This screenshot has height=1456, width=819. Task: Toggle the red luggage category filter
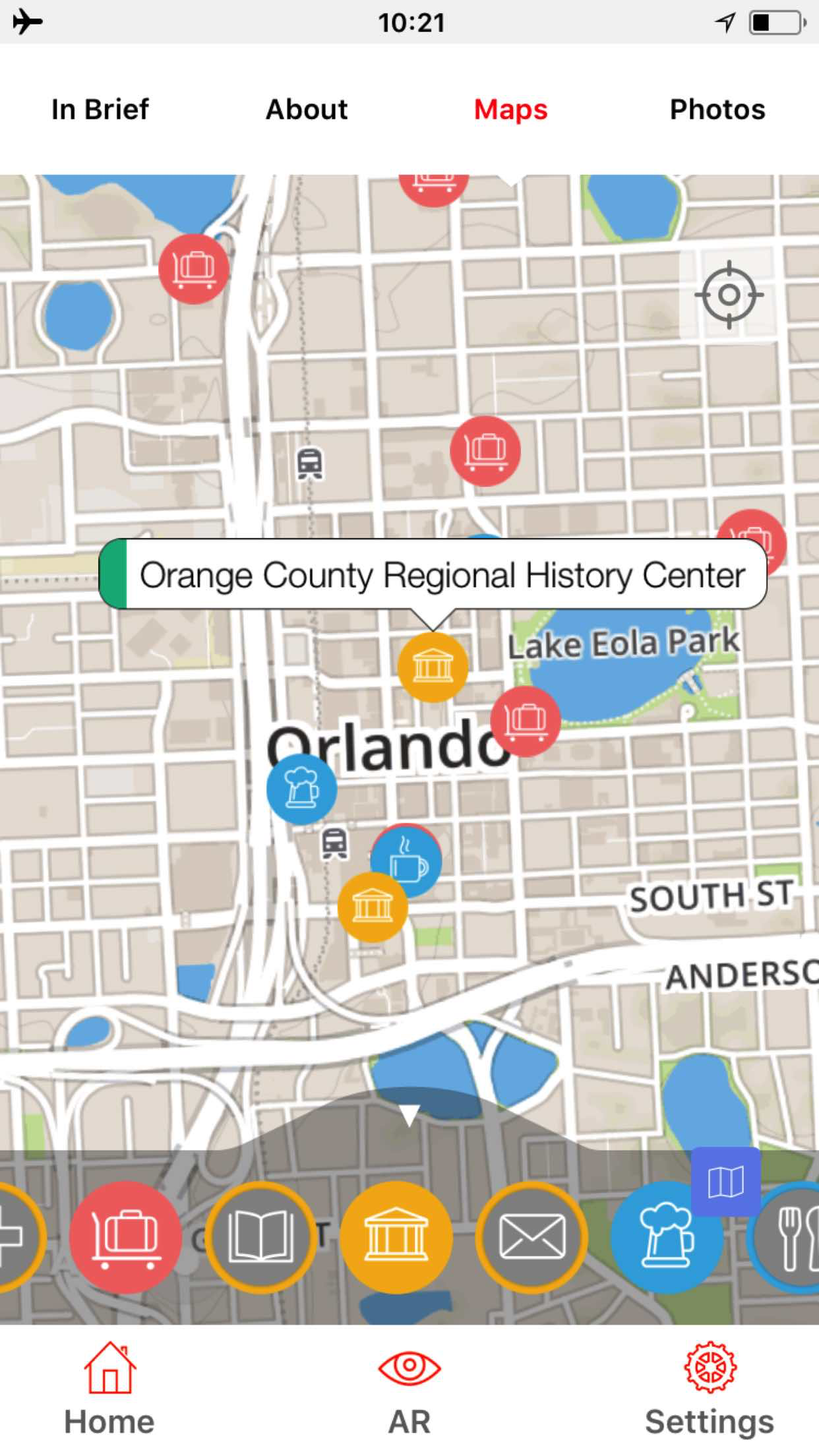click(125, 1236)
